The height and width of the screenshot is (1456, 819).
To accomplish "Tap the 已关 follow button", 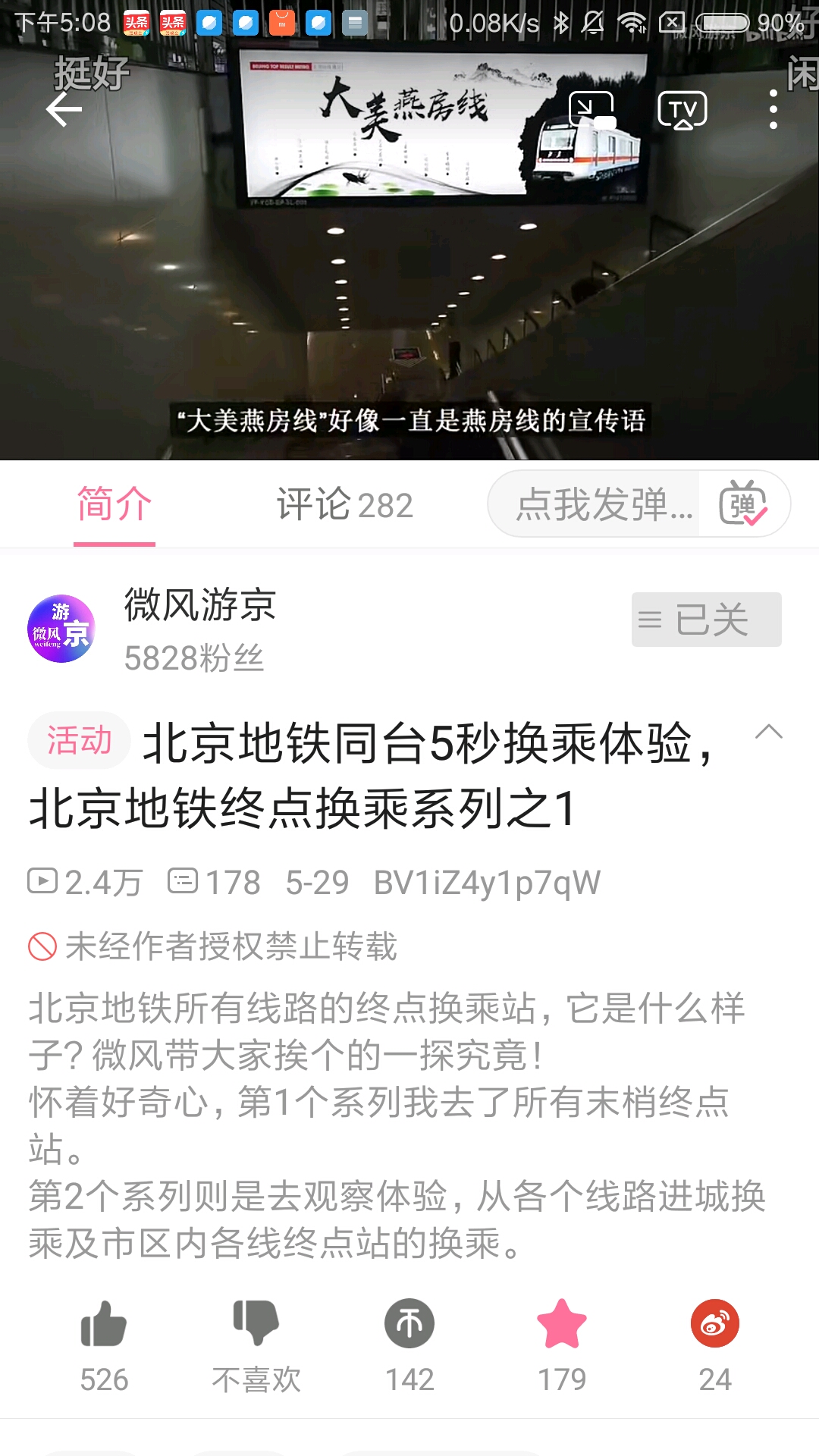I will click(707, 620).
